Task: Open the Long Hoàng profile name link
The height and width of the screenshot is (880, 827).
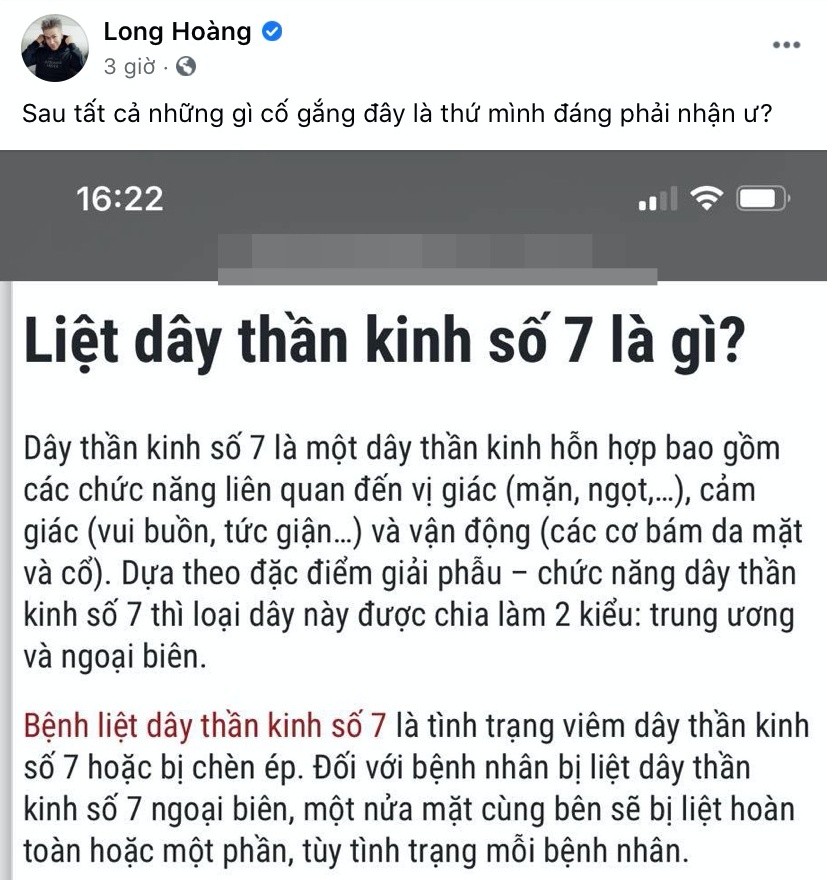Action: click(177, 32)
